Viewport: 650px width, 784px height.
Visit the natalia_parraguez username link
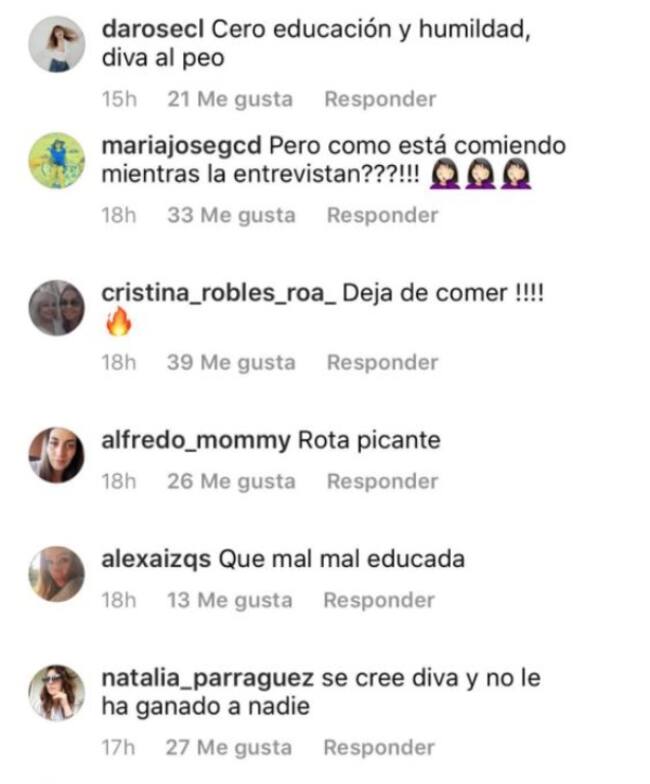pos(209,679)
